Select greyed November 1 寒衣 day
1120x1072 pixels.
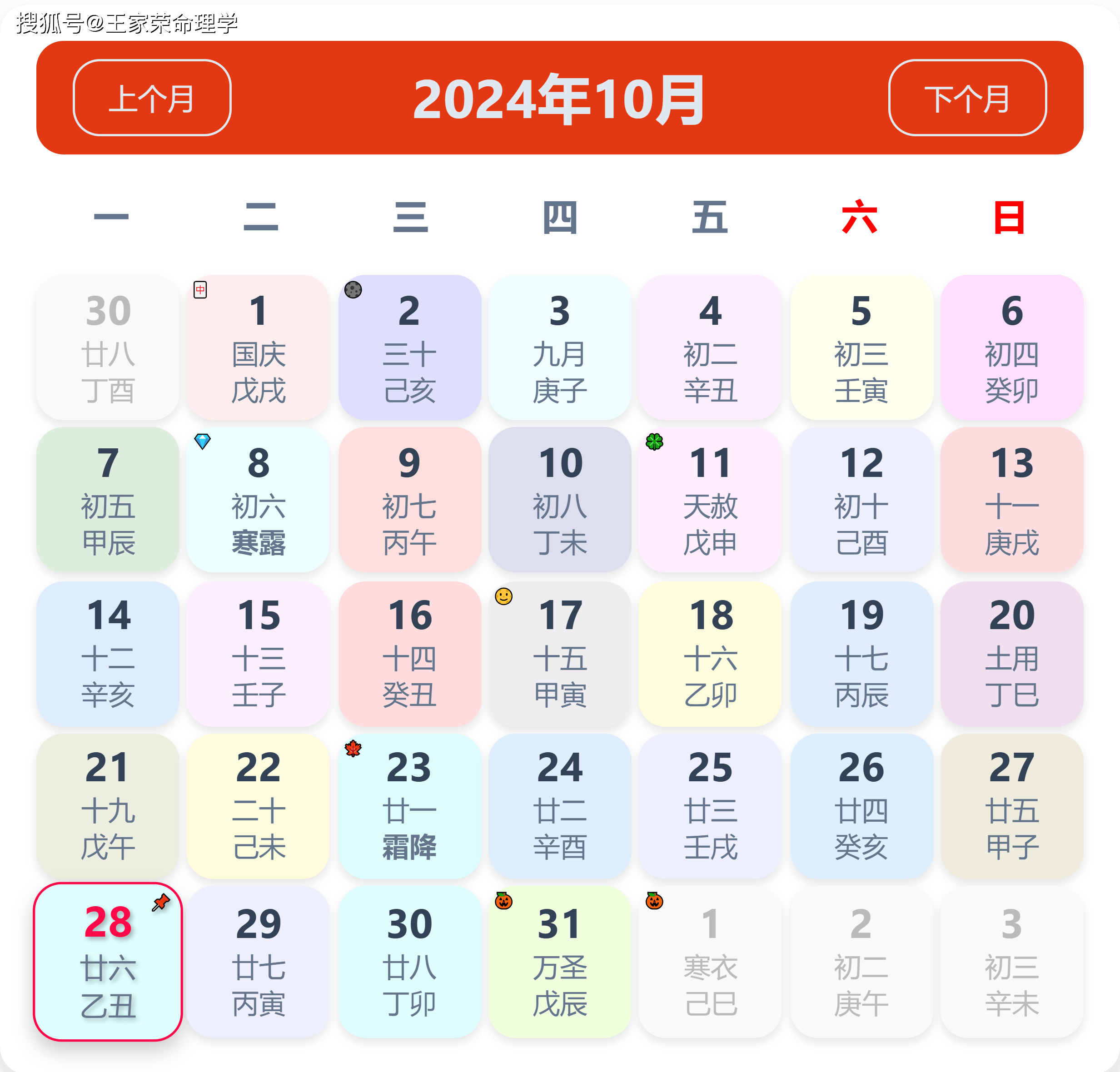[710, 962]
